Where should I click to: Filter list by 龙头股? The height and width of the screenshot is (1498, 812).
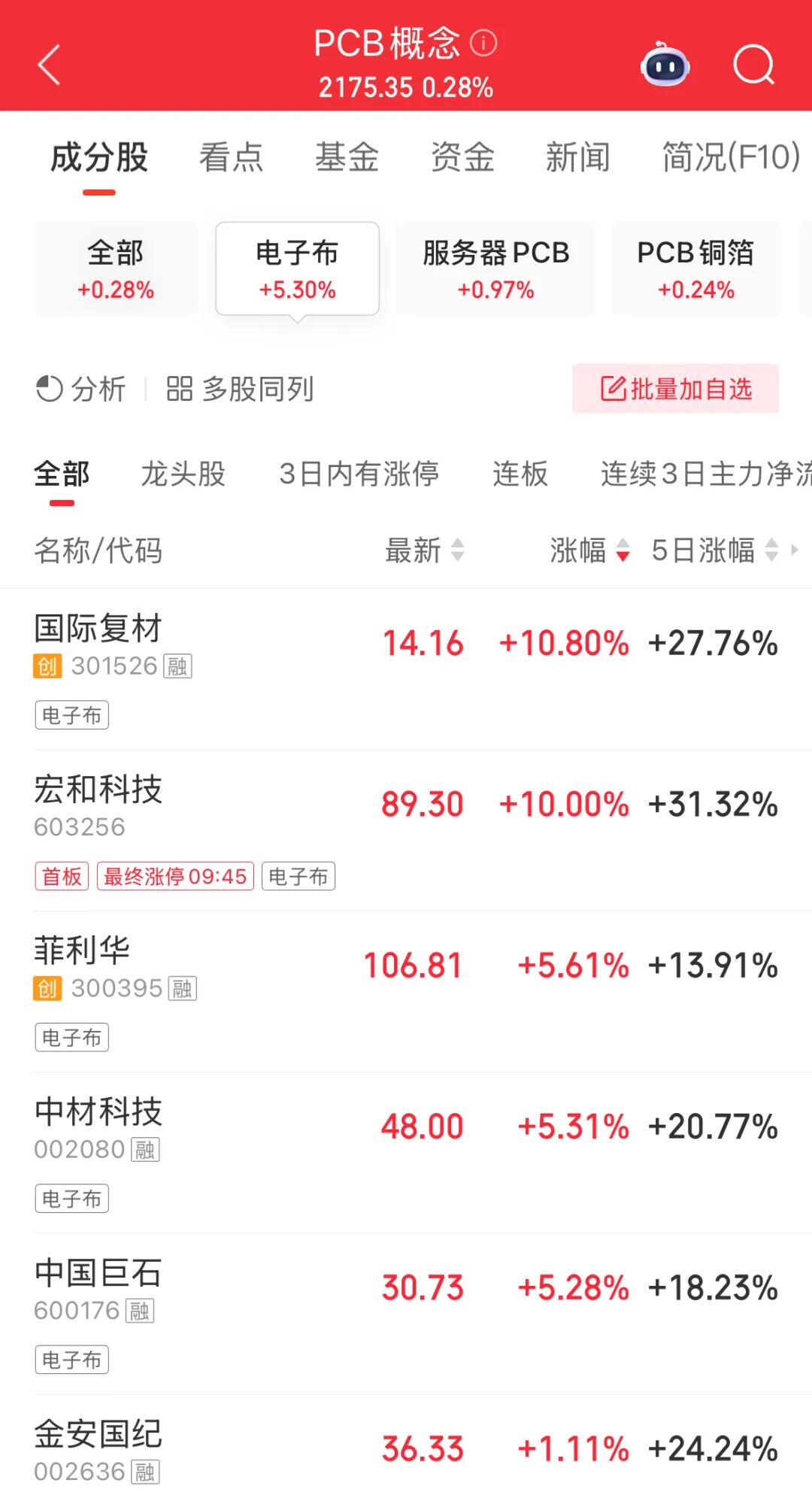[183, 475]
